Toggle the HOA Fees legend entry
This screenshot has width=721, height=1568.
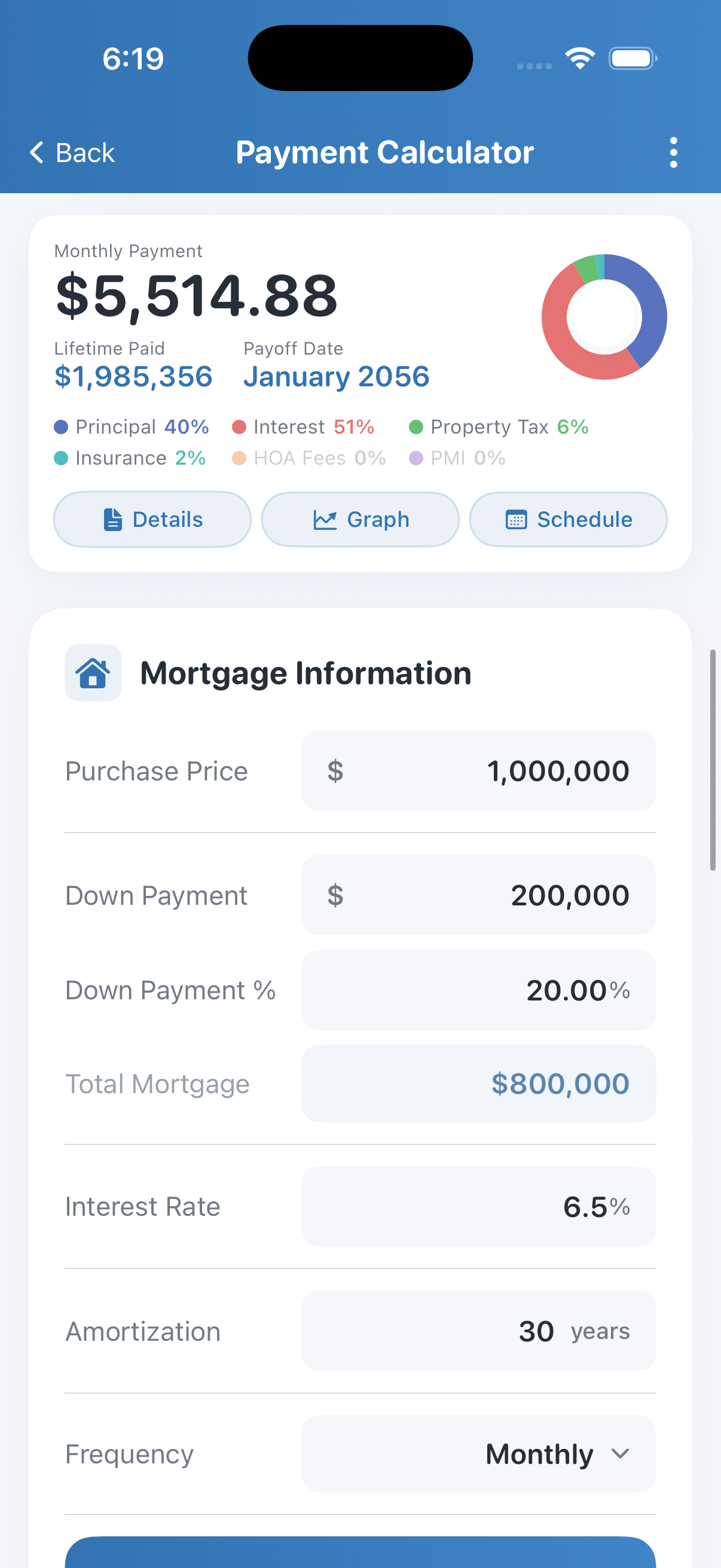point(310,457)
